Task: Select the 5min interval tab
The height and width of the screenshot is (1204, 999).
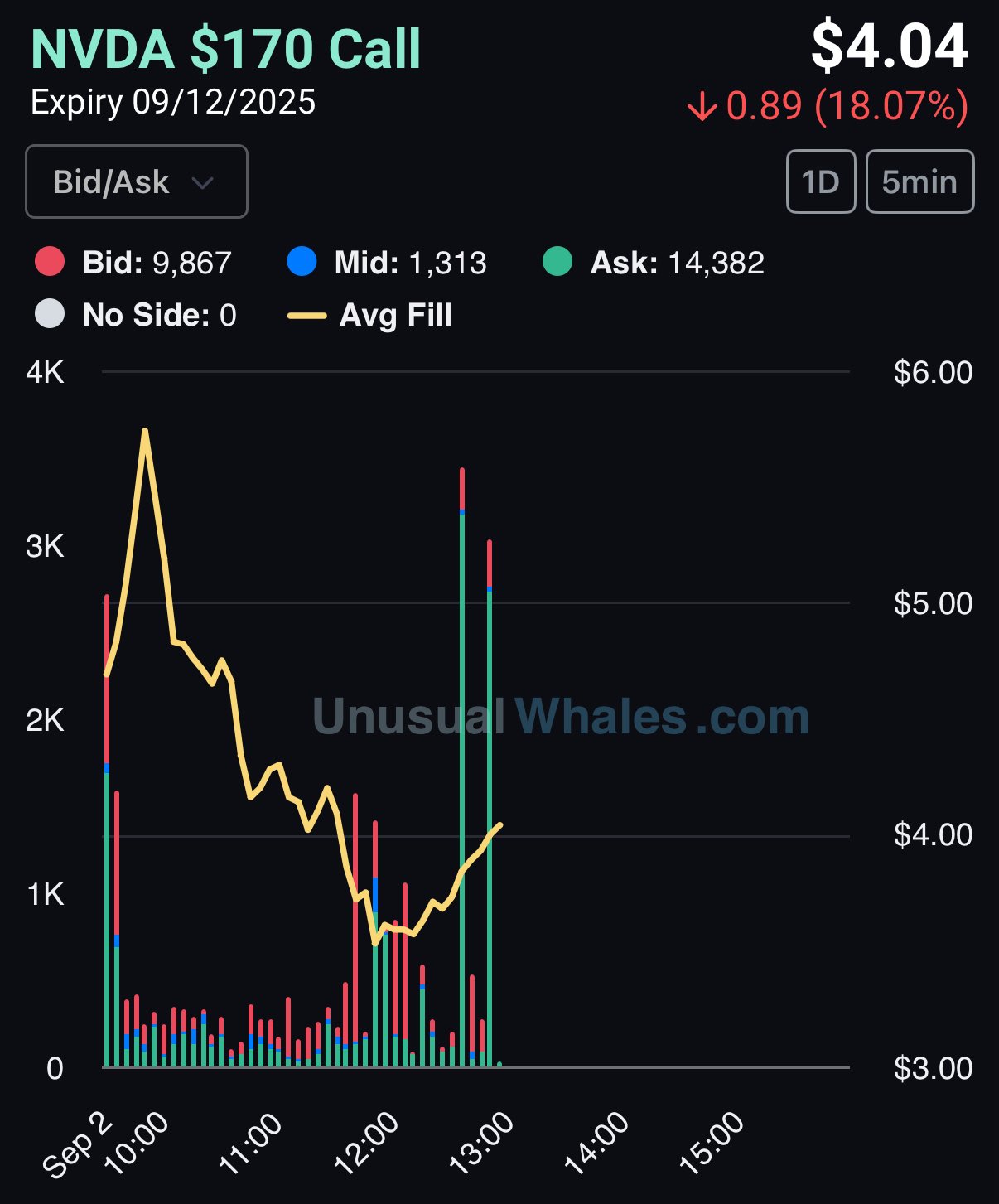Action: click(x=919, y=181)
